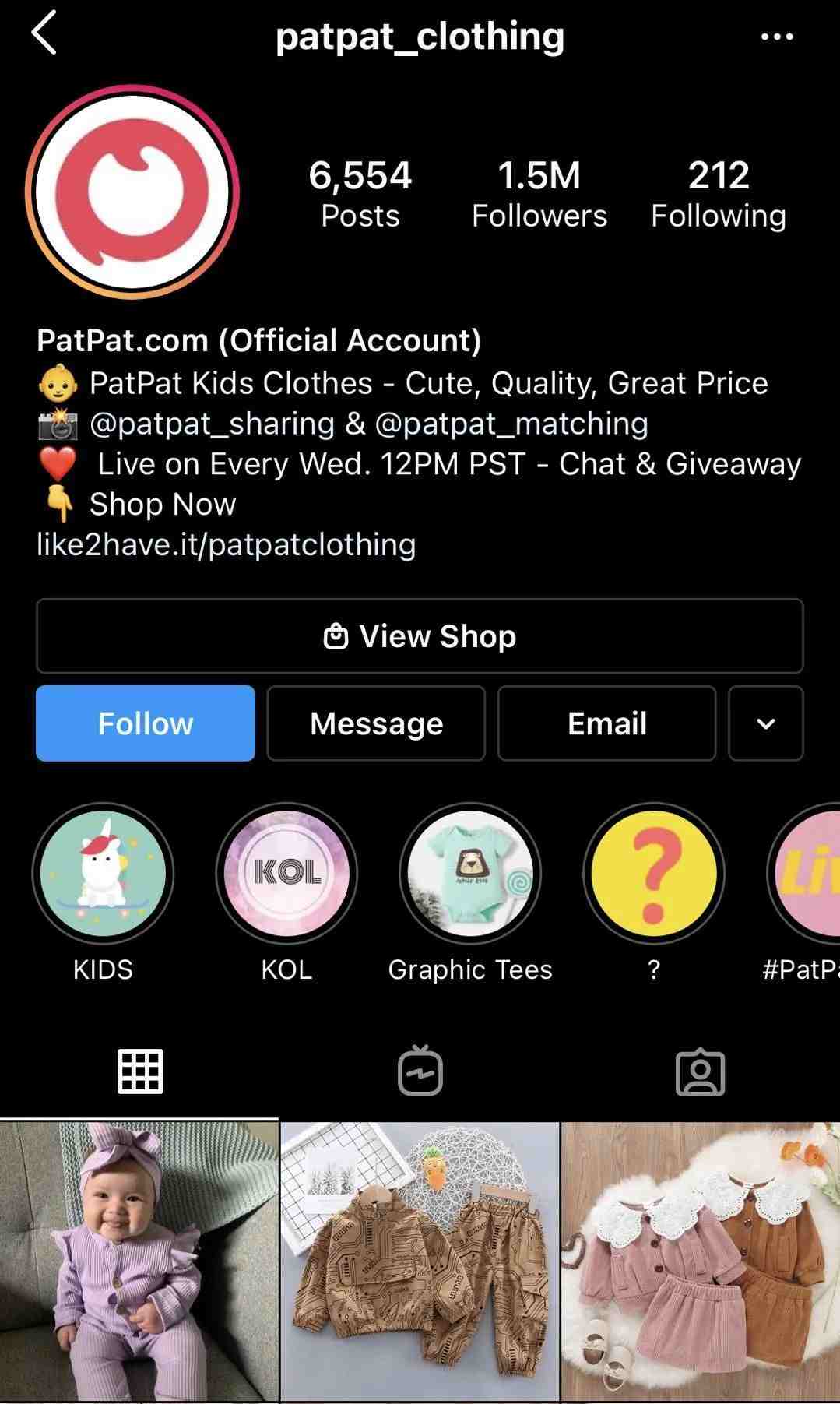Open the like2have.it/patpatclothing link
The width and height of the screenshot is (840, 1404).
pyautogui.click(x=227, y=544)
